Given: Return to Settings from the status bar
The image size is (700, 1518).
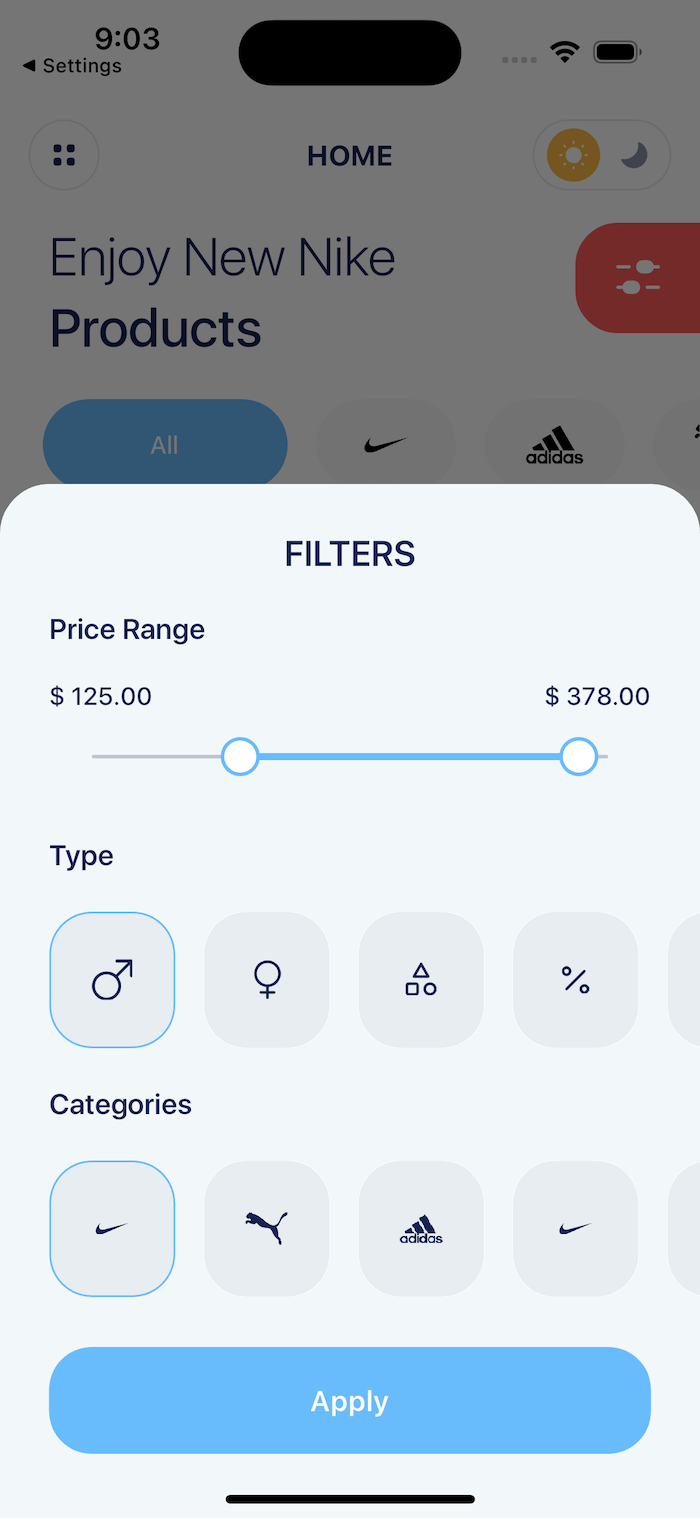Looking at the screenshot, I should pyautogui.click(x=72, y=66).
